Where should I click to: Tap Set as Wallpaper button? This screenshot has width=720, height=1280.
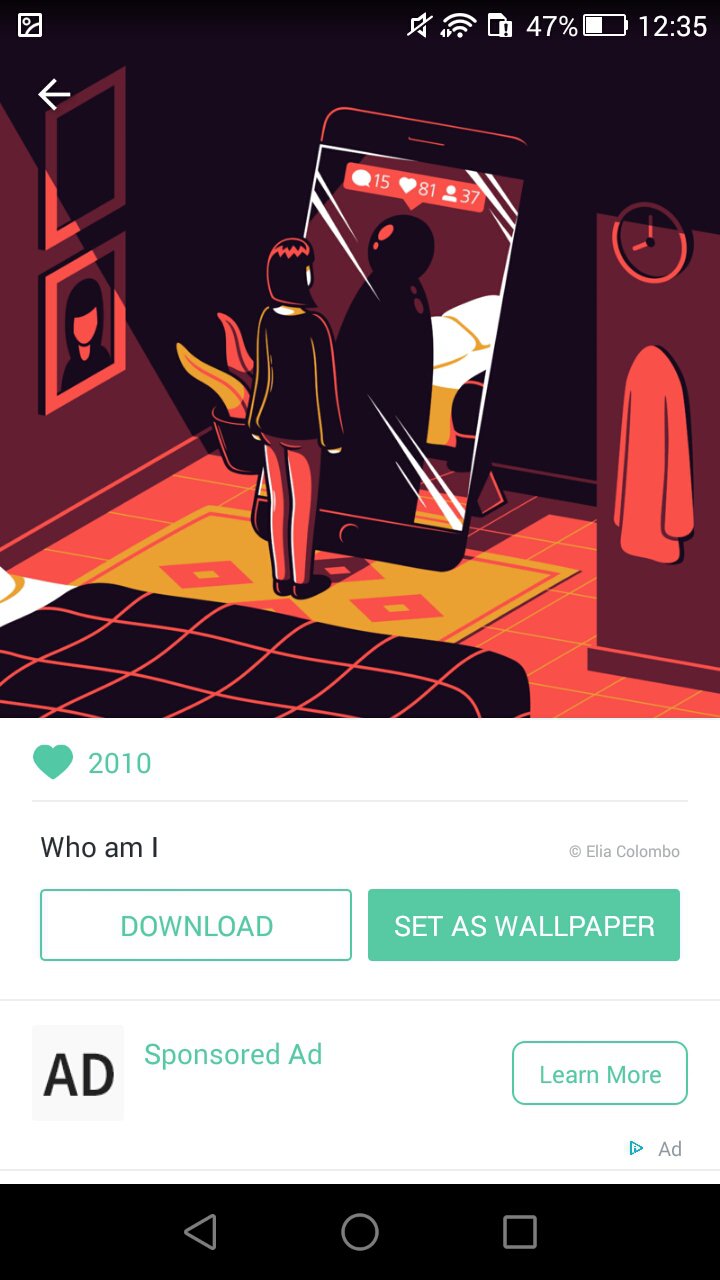tap(524, 925)
